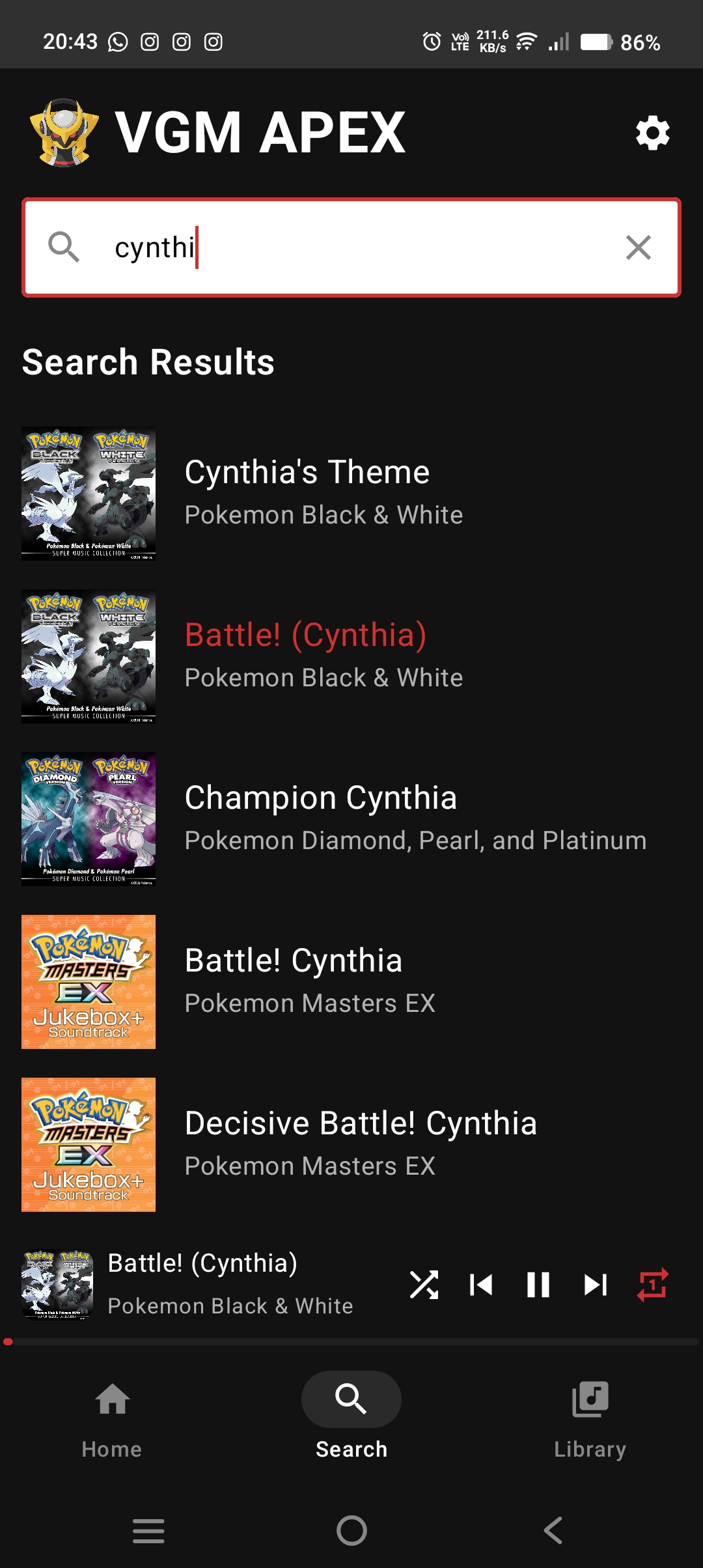Screen dimensions: 703x1568
Task: Clear the search query with the X
Action: 639,247
